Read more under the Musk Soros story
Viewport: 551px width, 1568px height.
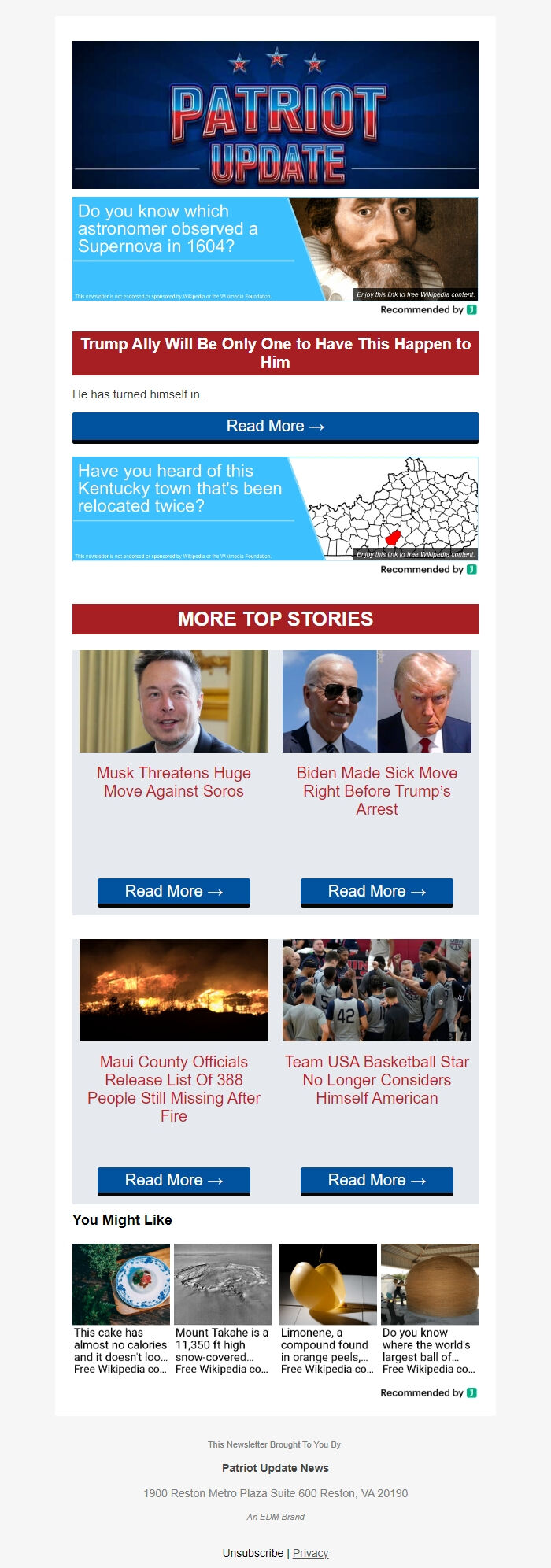pos(174,892)
